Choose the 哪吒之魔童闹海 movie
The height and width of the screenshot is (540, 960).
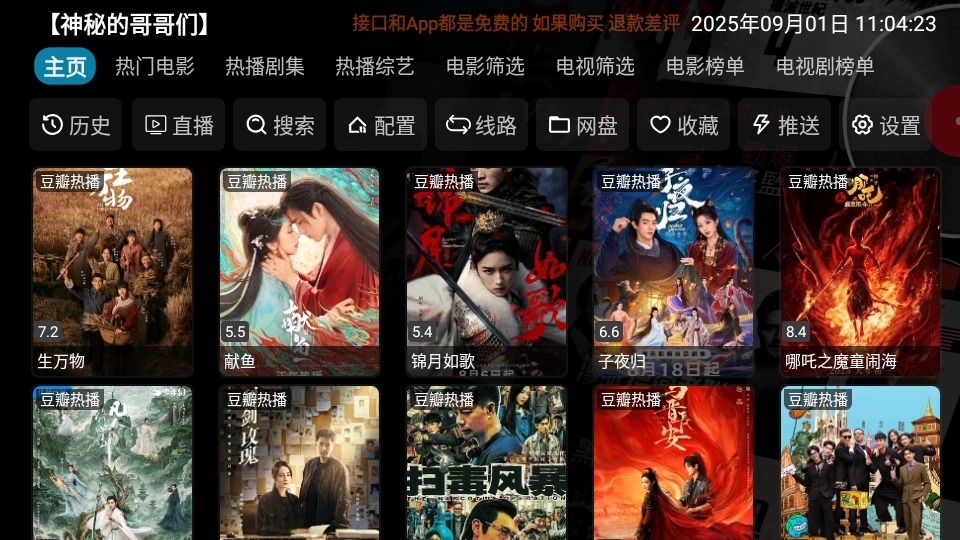tap(860, 271)
